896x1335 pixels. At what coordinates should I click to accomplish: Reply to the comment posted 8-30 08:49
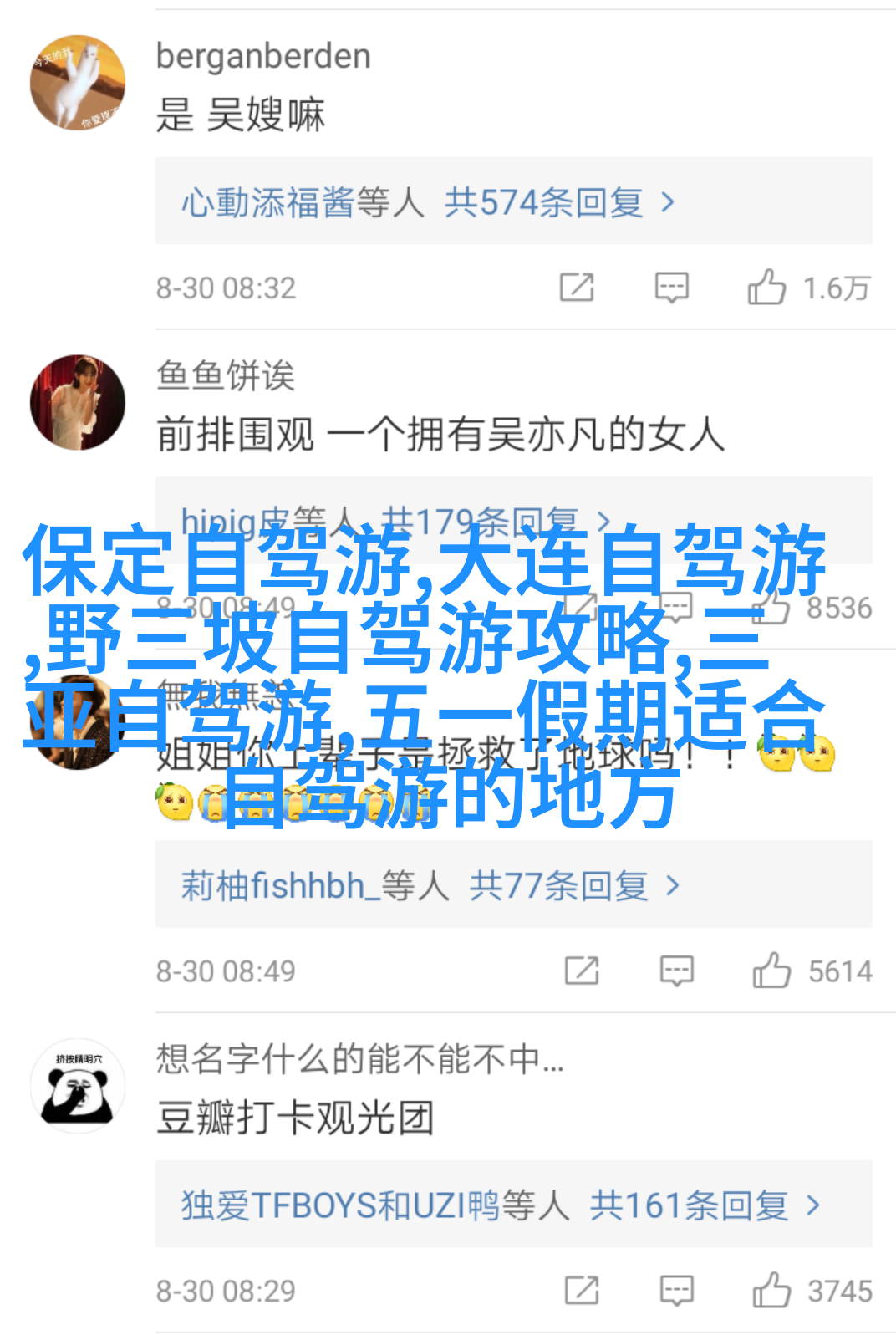coord(676,971)
